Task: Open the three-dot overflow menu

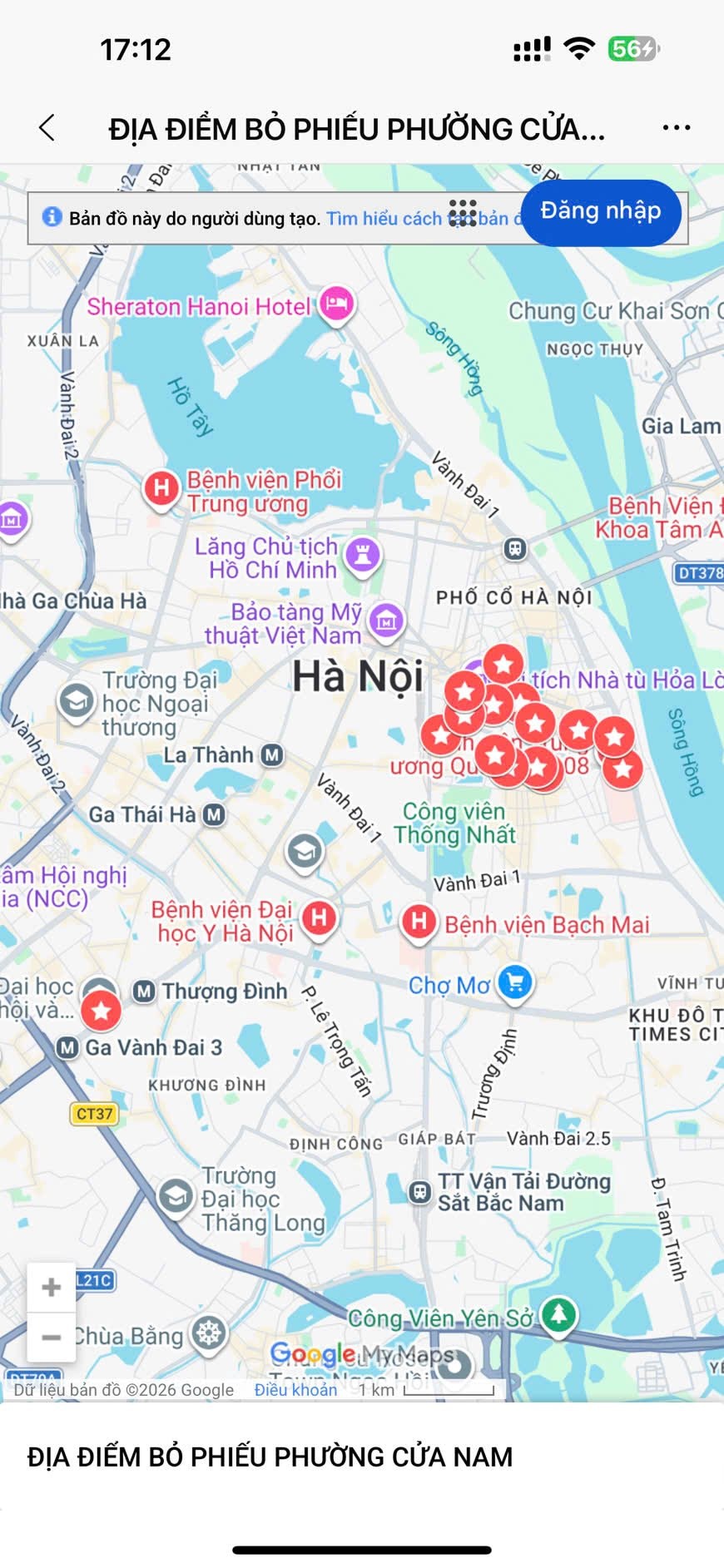Action: [676, 128]
